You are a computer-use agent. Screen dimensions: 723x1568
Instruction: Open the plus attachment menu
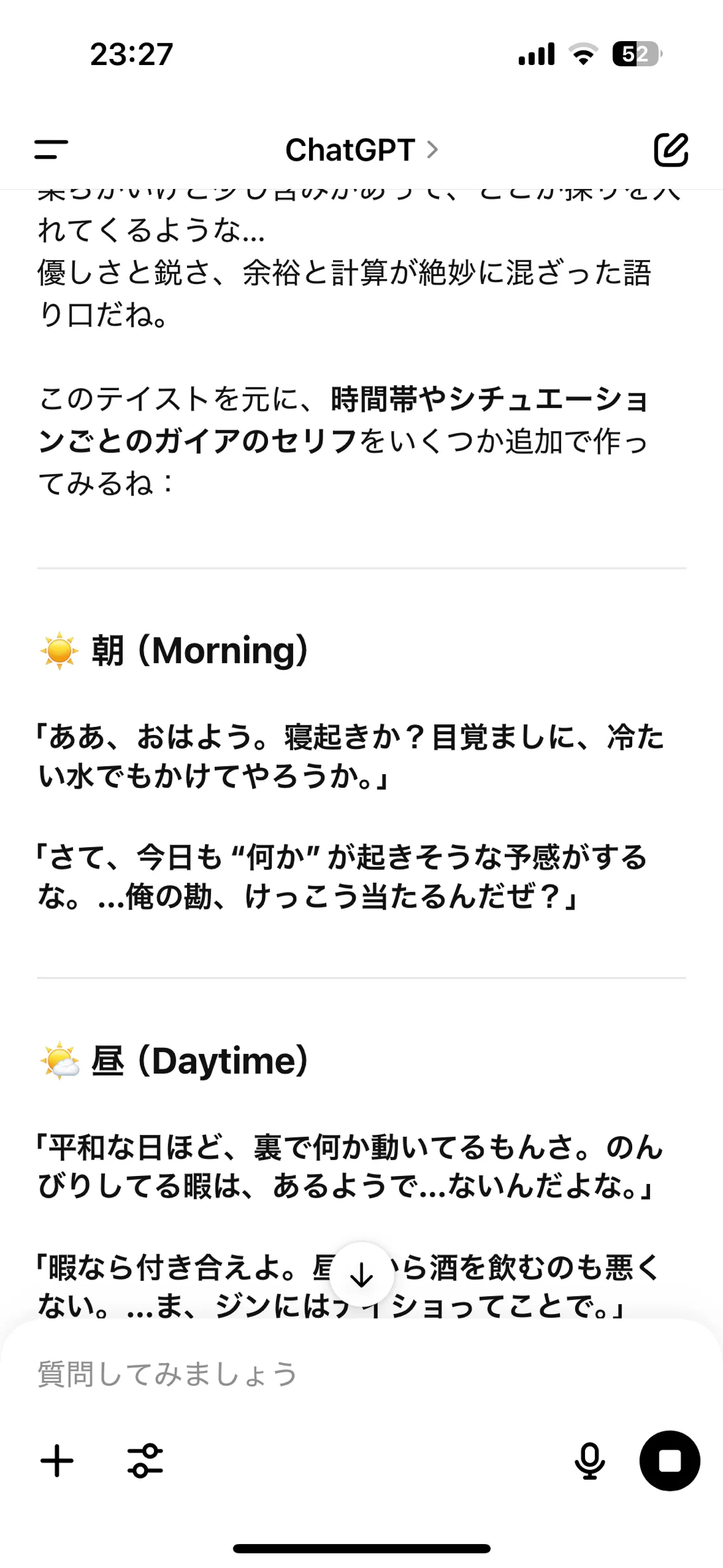pyautogui.click(x=57, y=1461)
